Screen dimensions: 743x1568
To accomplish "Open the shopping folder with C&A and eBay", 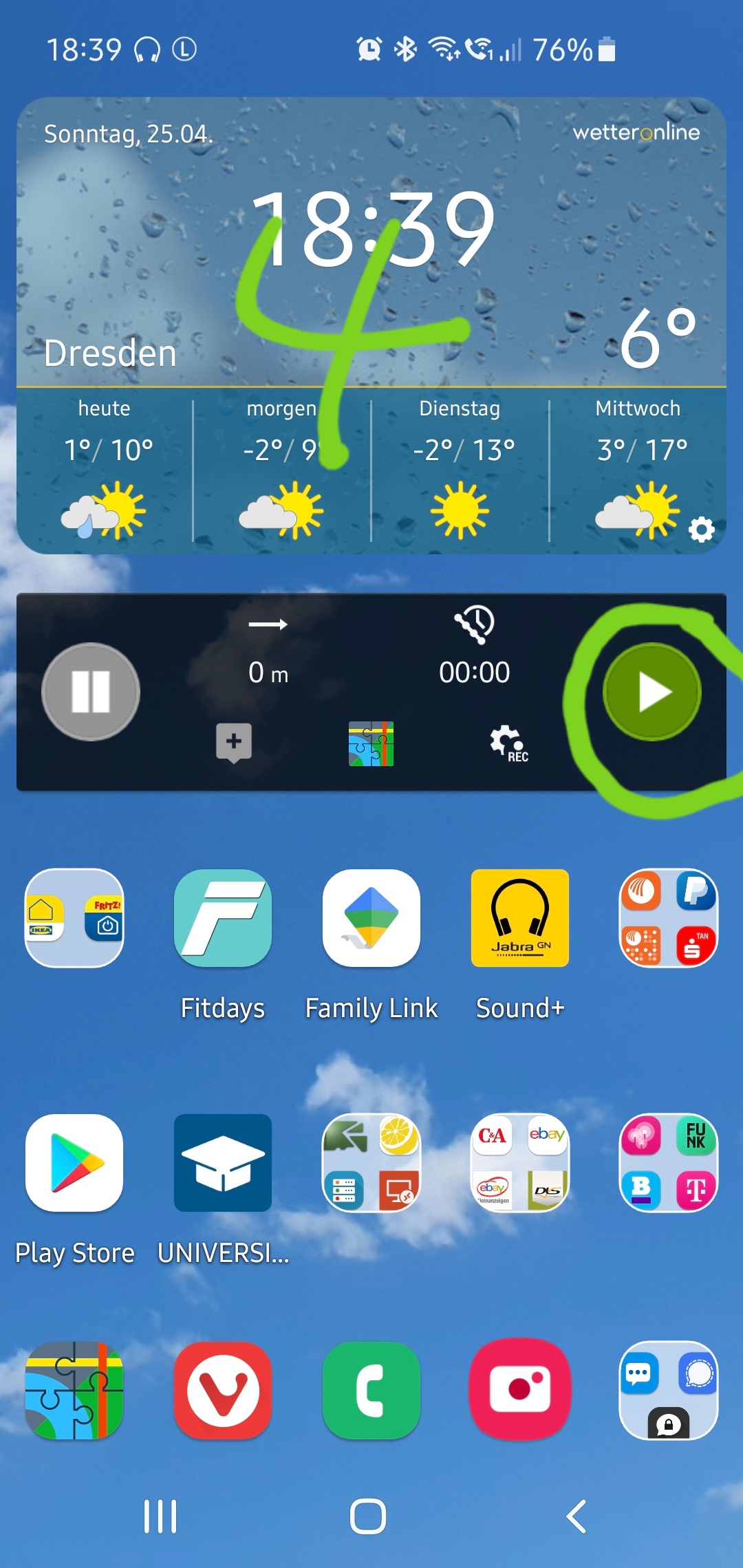I will [520, 1163].
